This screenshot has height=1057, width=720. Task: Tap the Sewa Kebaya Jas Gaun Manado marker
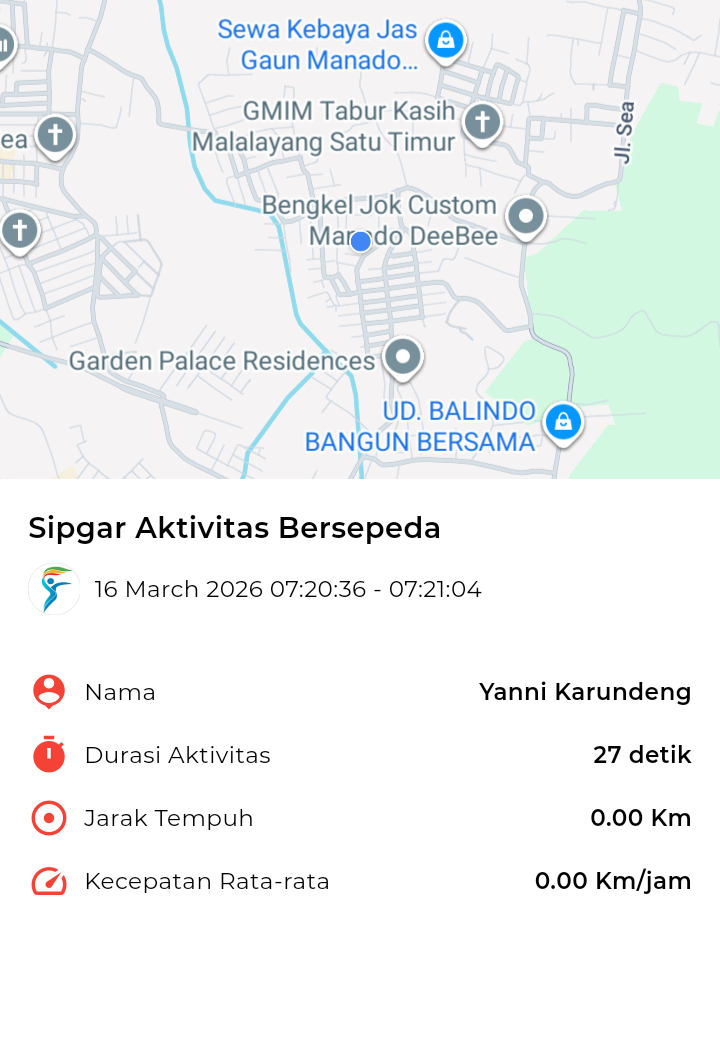pos(445,41)
